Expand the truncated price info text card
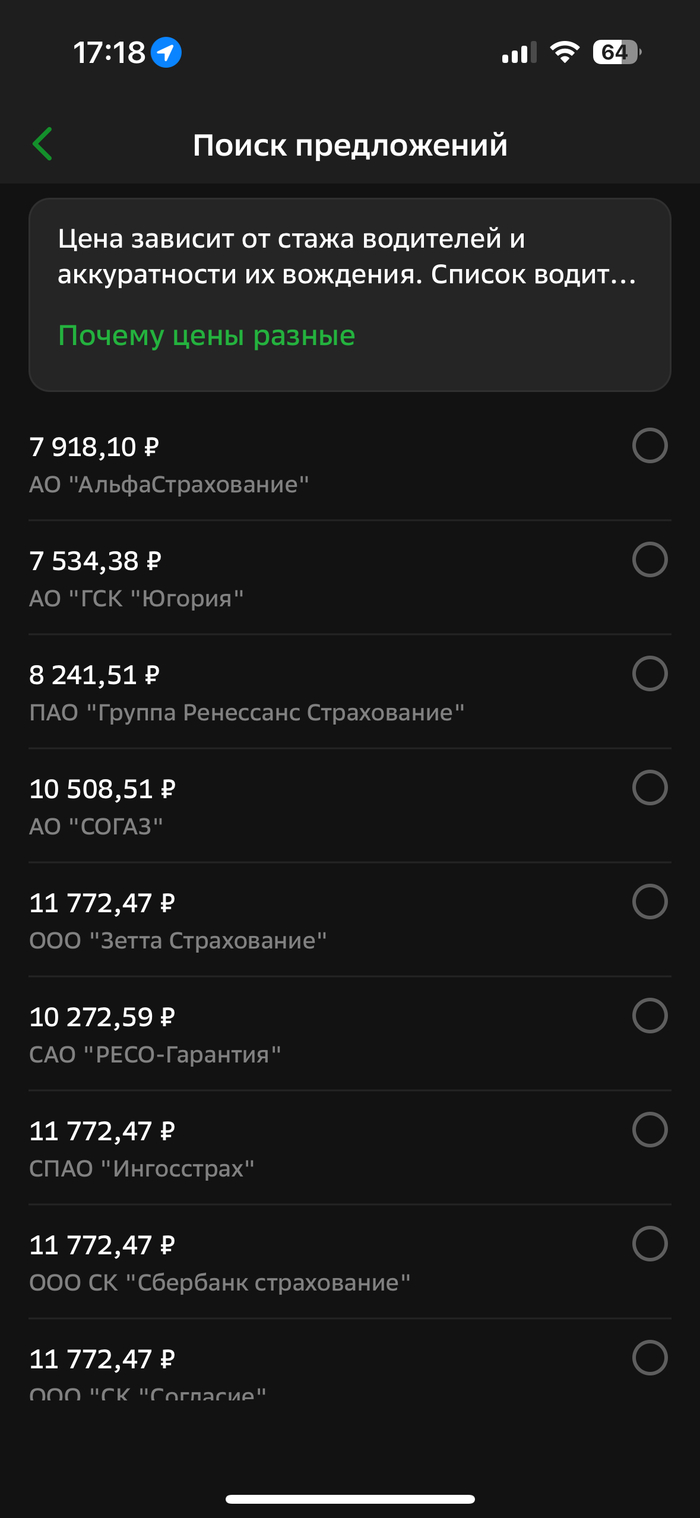This screenshot has height=1518, width=700. 347,257
